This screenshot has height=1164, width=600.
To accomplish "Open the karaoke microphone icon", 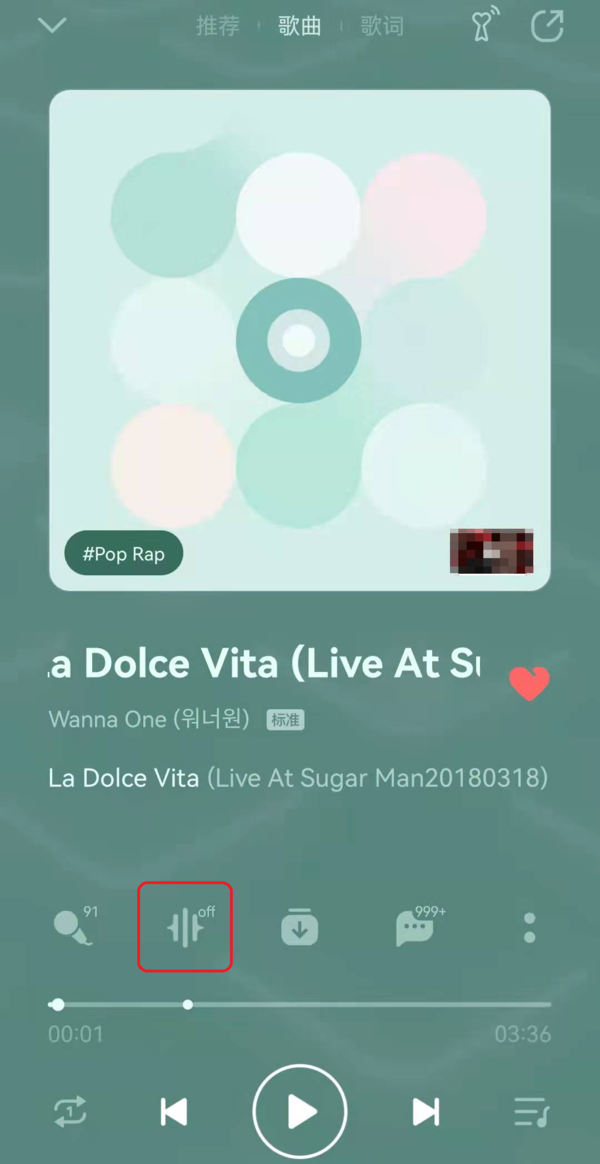I will pyautogui.click(x=73, y=928).
